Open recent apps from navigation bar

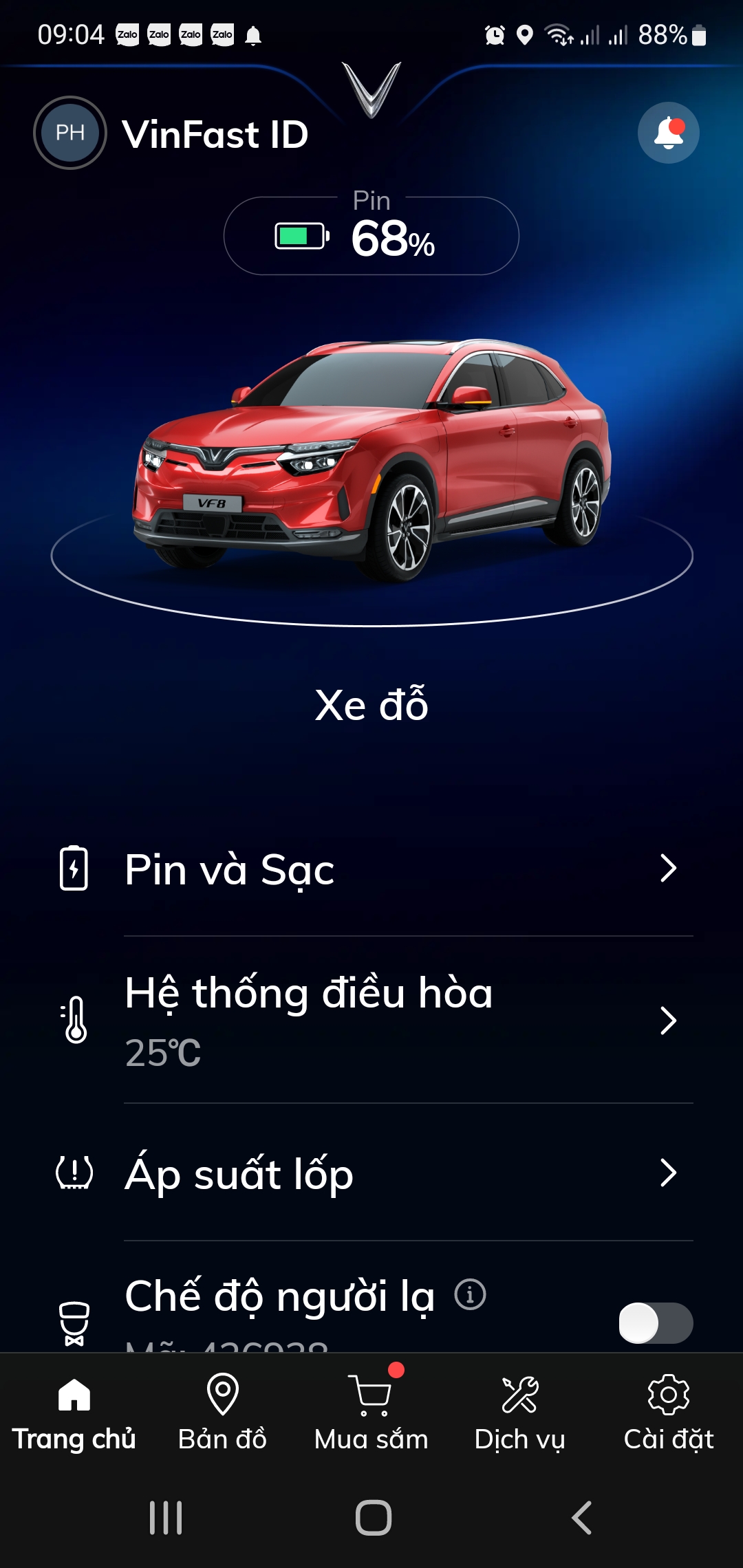(x=166, y=1518)
